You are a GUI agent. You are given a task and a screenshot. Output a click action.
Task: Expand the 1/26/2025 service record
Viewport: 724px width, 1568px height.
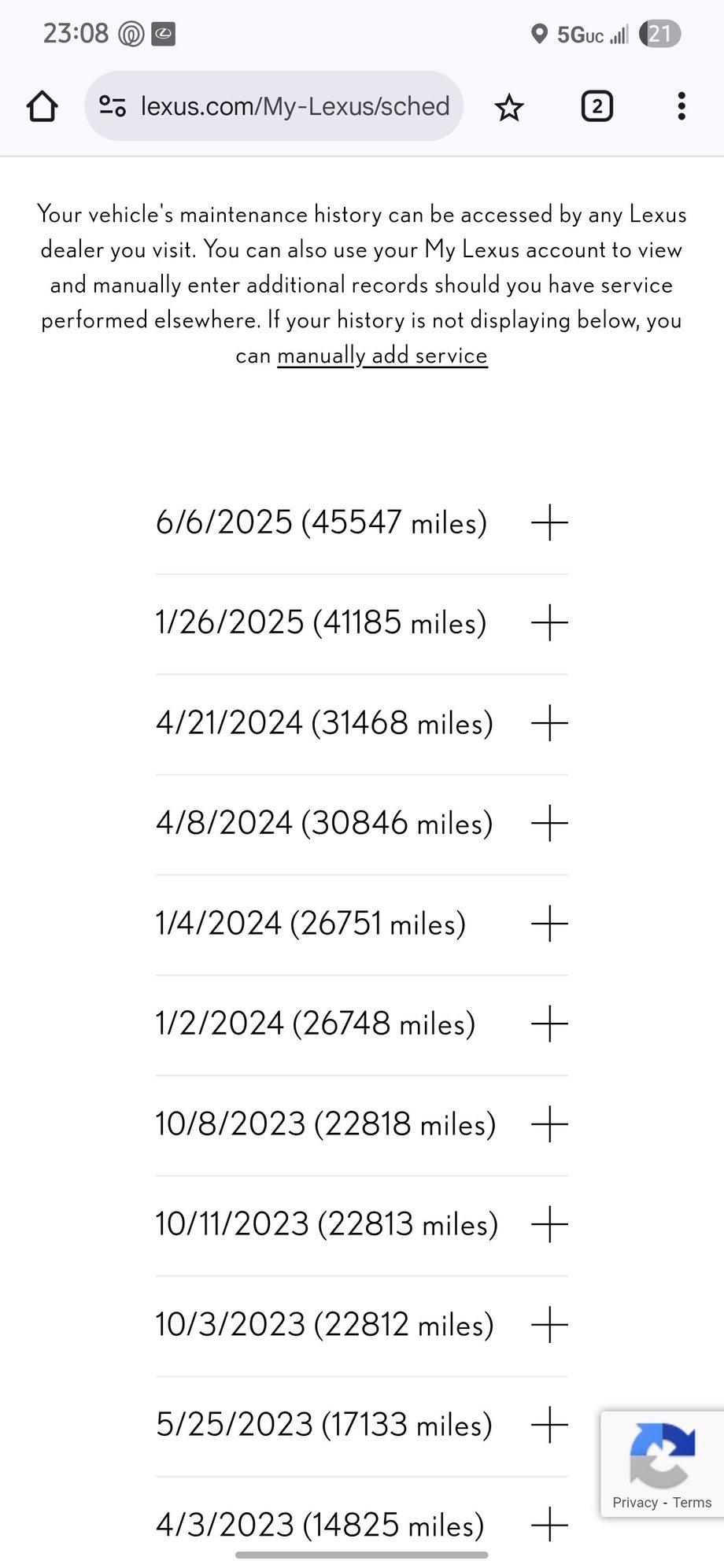click(x=549, y=623)
